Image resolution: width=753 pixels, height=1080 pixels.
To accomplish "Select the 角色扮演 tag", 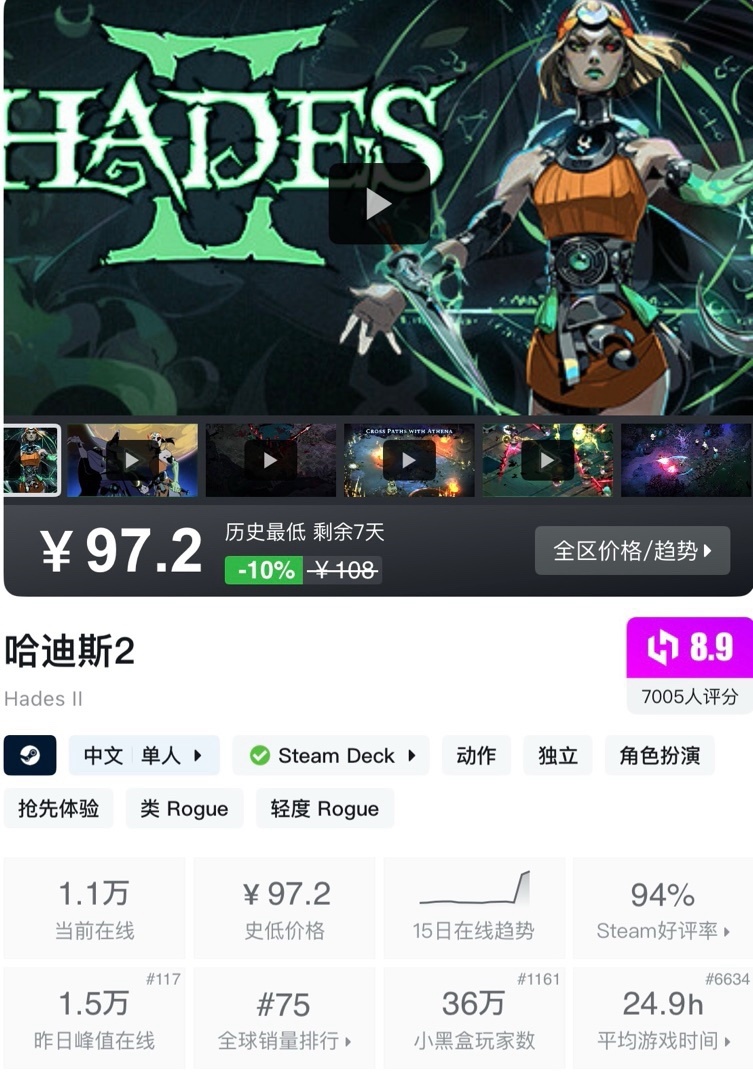I will coord(660,756).
